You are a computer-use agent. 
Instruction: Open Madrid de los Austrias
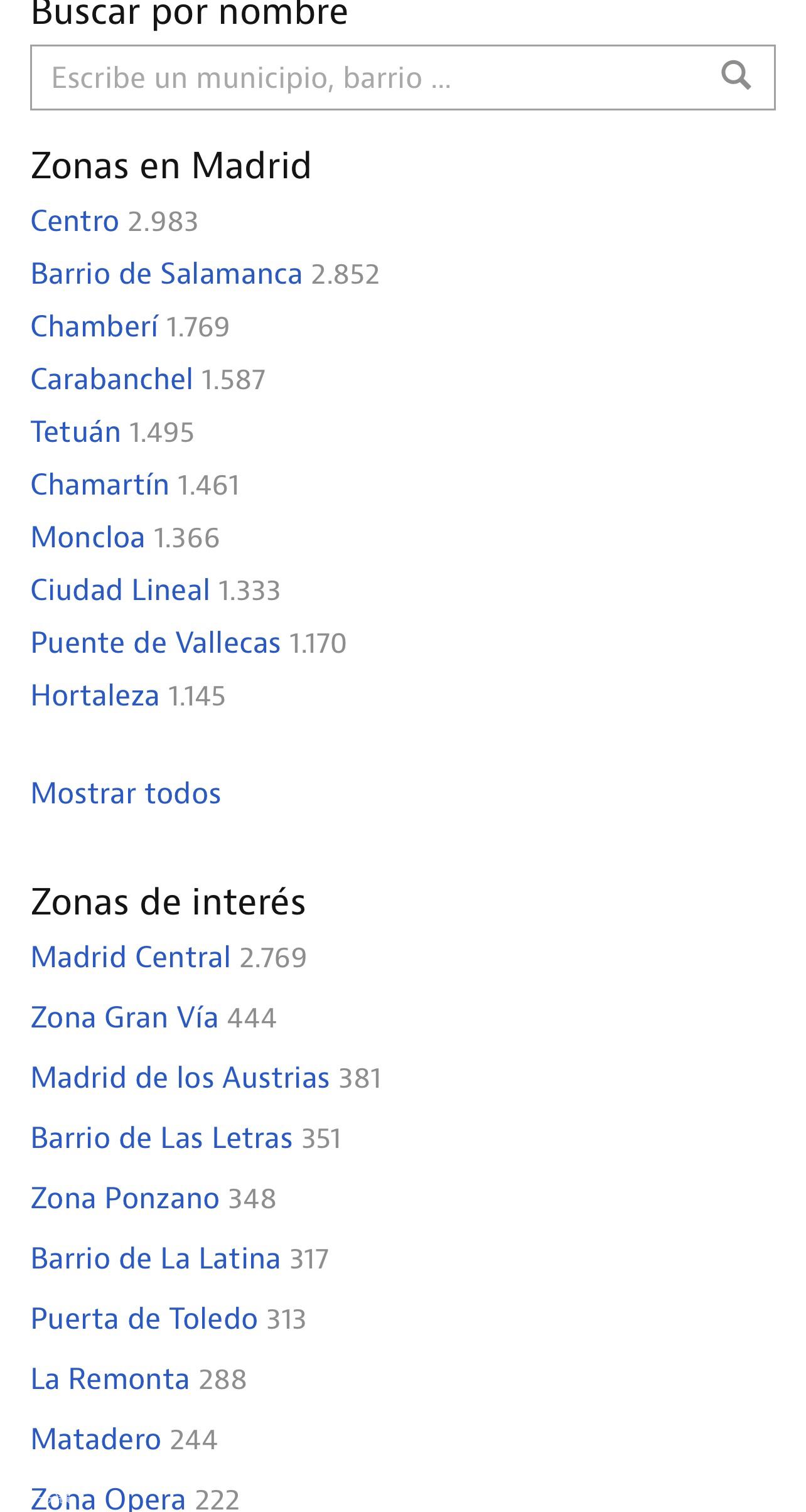click(x=180, y=1078)
